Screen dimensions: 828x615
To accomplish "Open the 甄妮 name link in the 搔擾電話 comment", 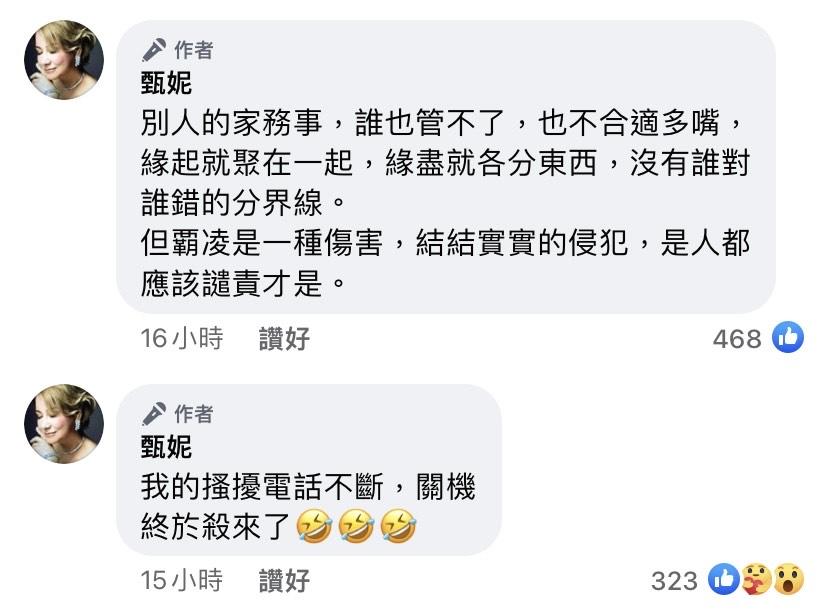I will tap(166, 447).
